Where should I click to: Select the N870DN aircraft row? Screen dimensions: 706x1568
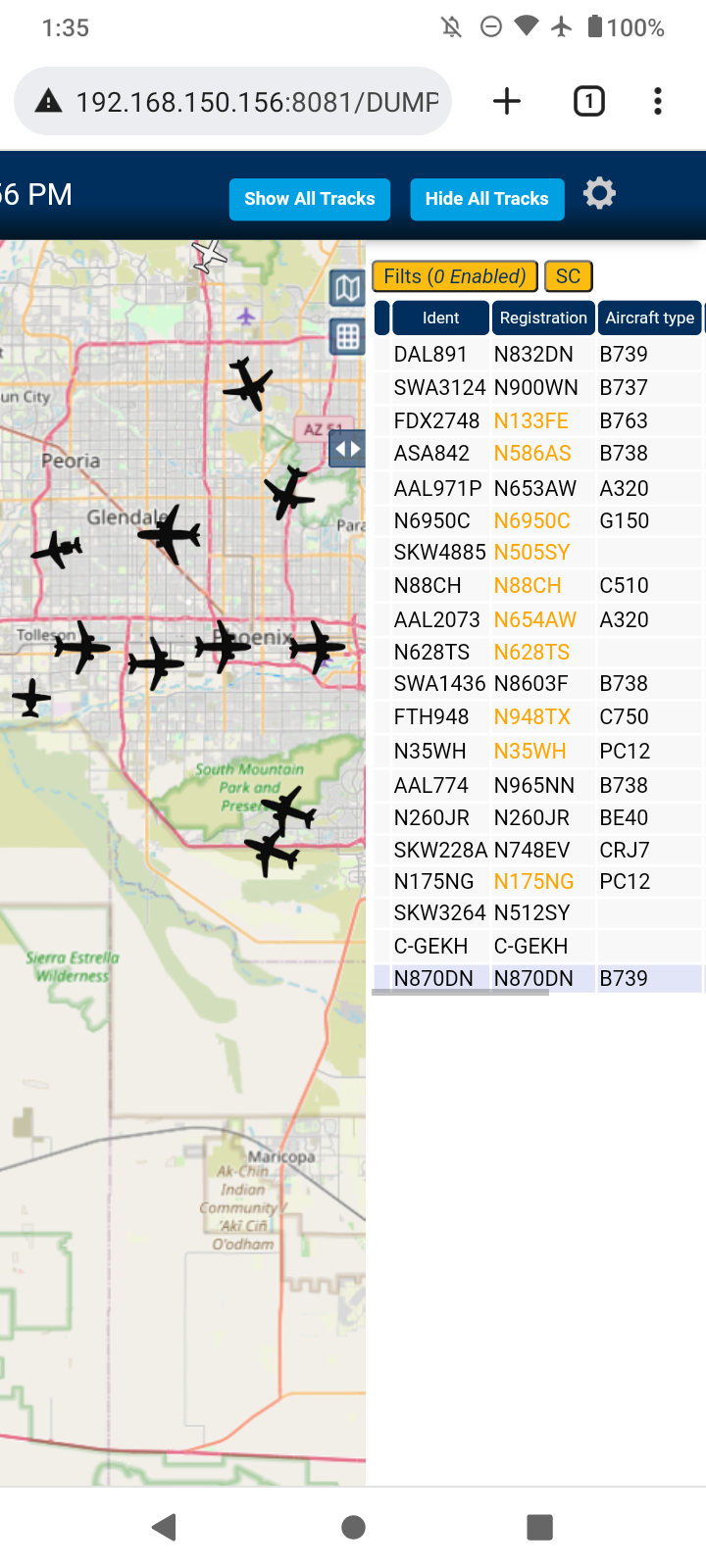pos(537,978)
